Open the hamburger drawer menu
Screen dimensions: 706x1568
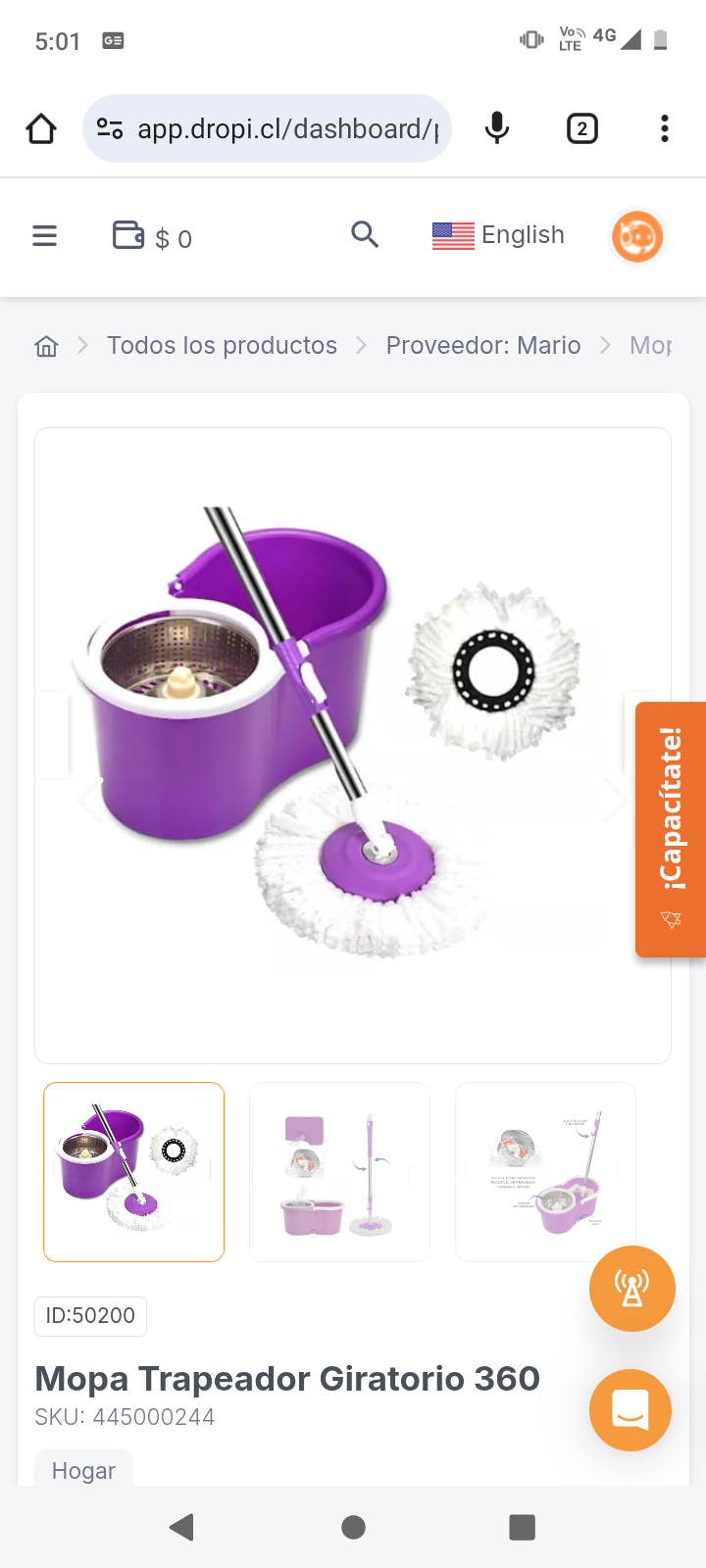tap(44, 236)
